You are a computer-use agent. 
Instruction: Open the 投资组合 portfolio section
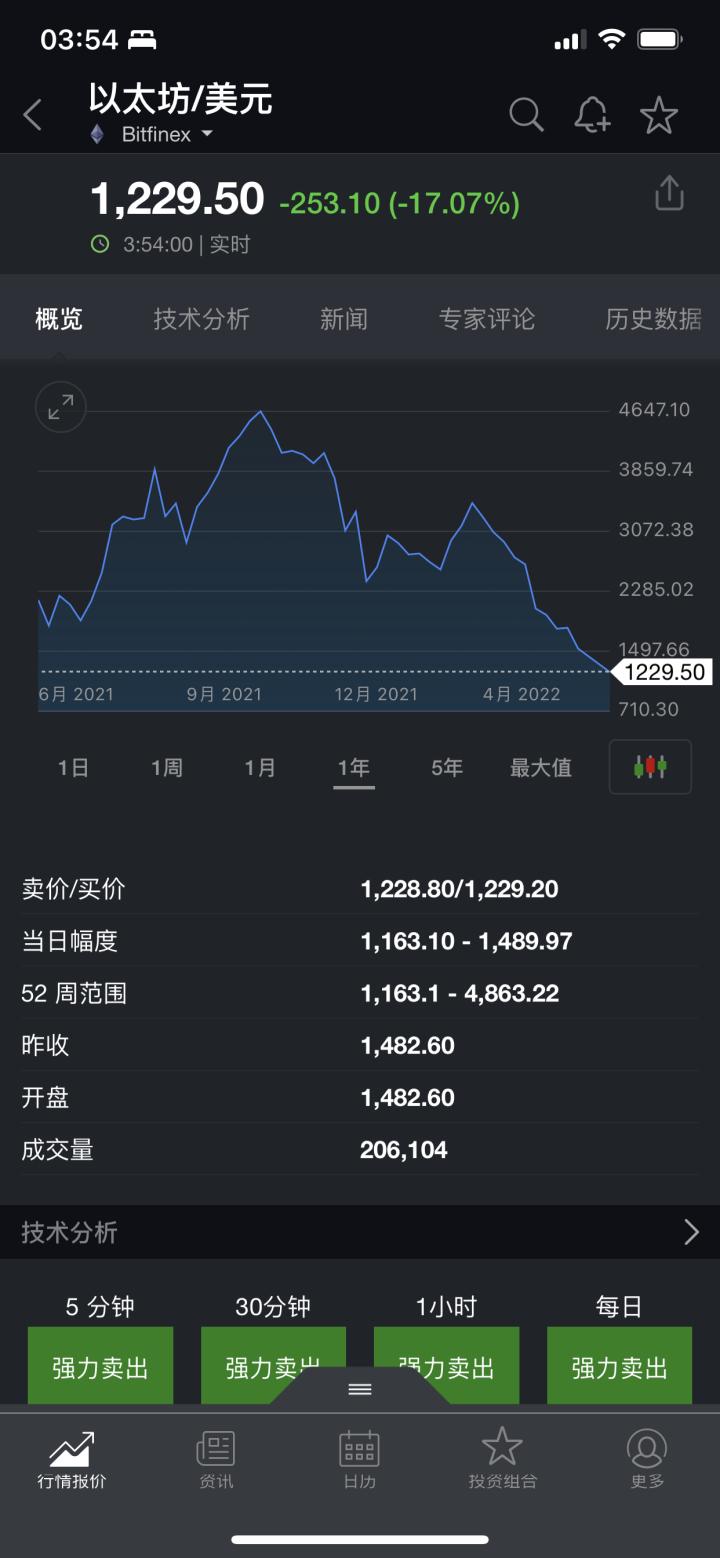coord(502,1460)
